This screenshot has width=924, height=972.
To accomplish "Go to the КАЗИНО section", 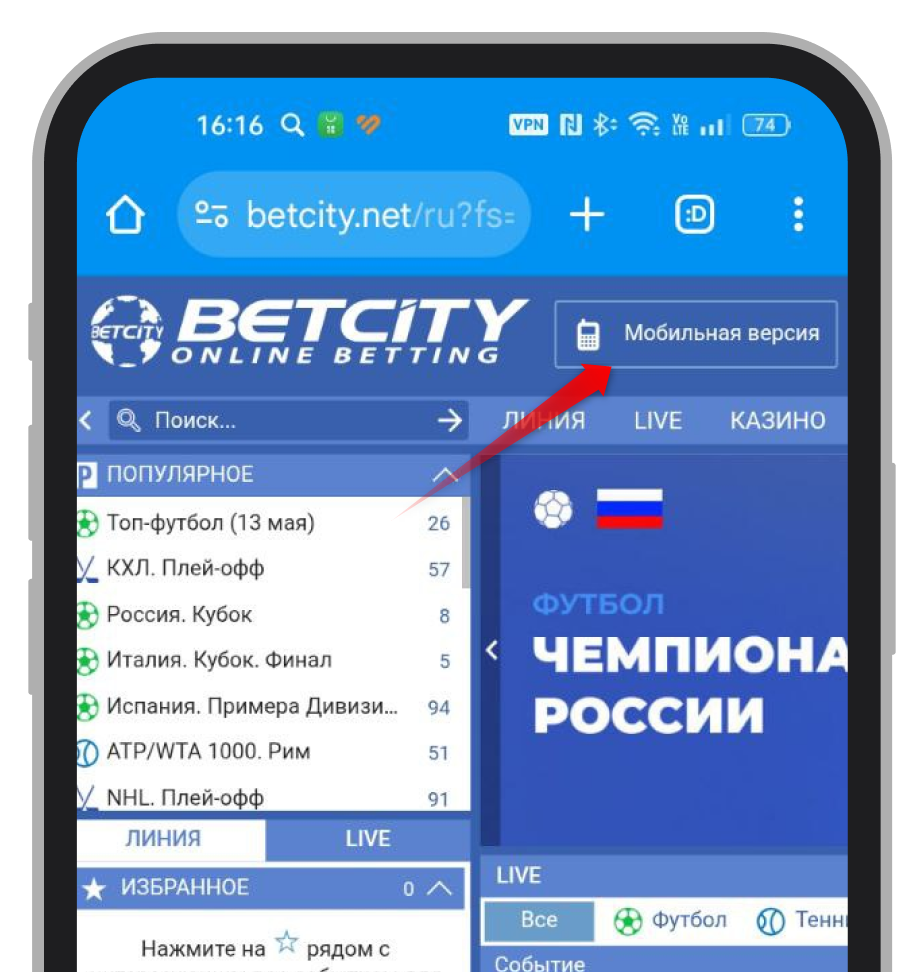I will (x=777, y=421).
